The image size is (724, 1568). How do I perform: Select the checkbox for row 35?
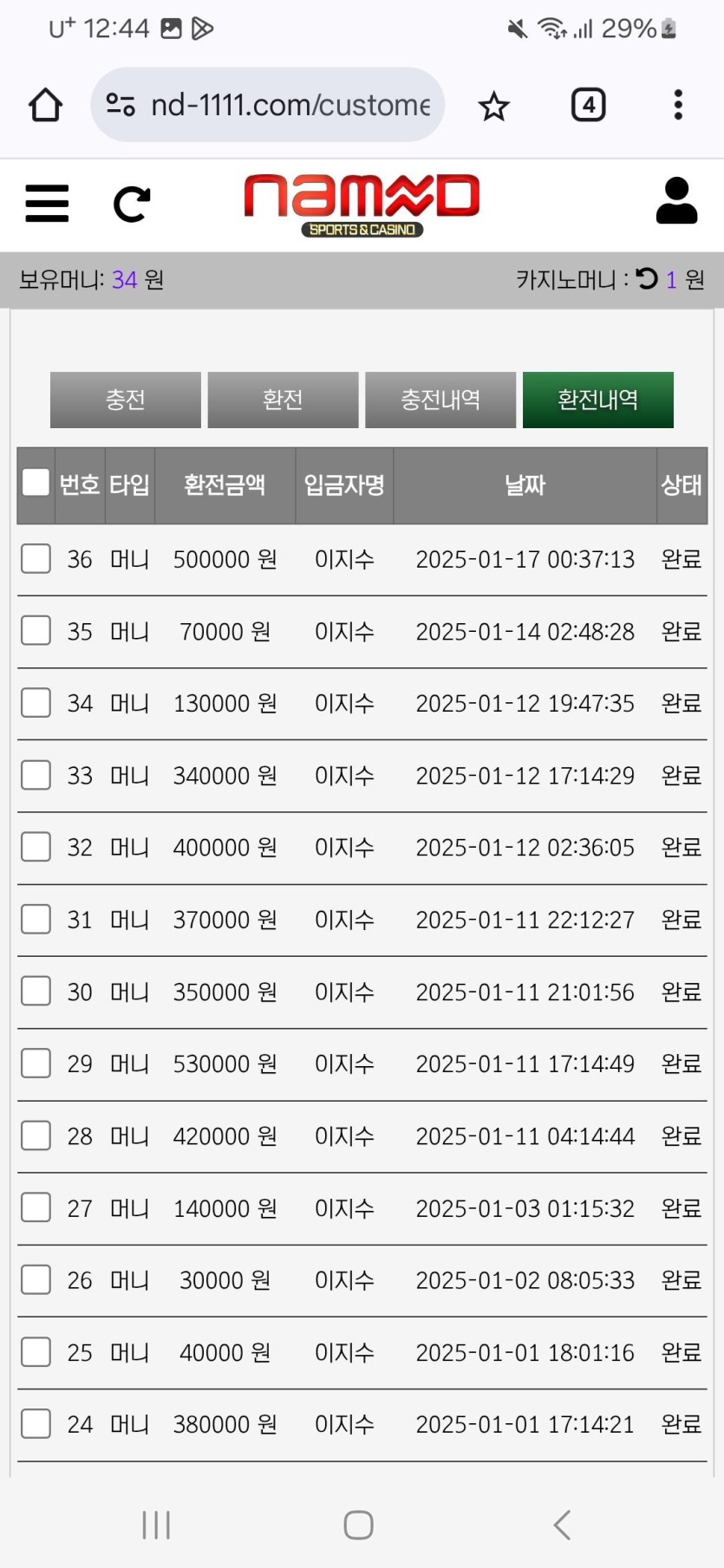click(36, 631)
